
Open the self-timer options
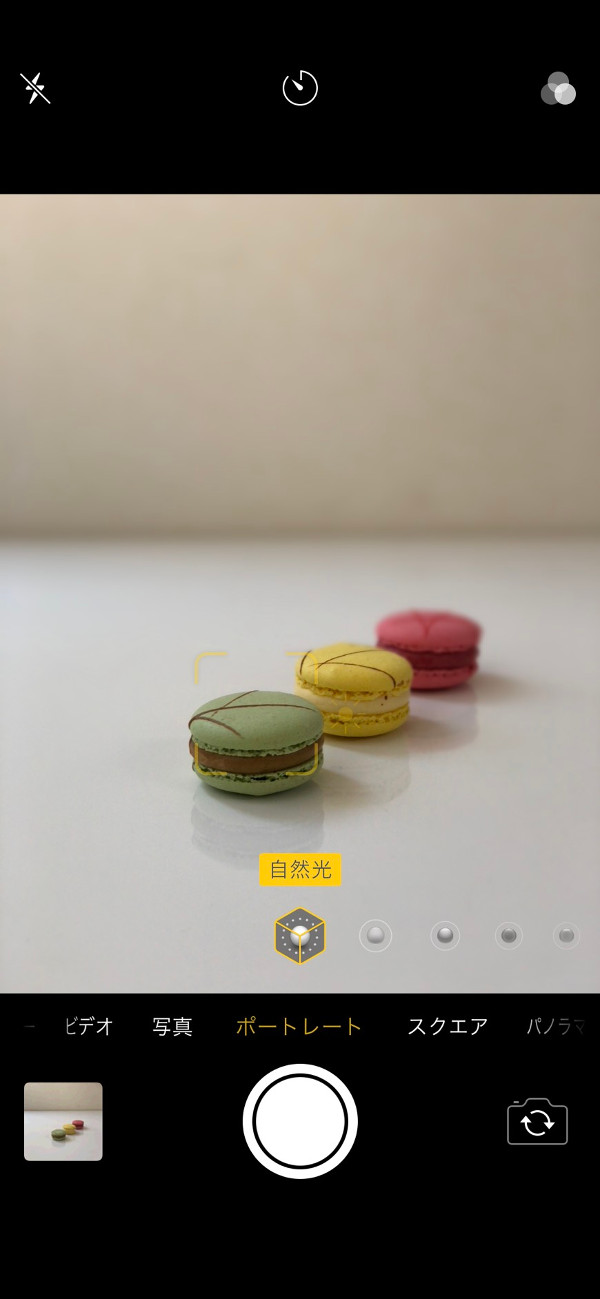click(300, 88)
